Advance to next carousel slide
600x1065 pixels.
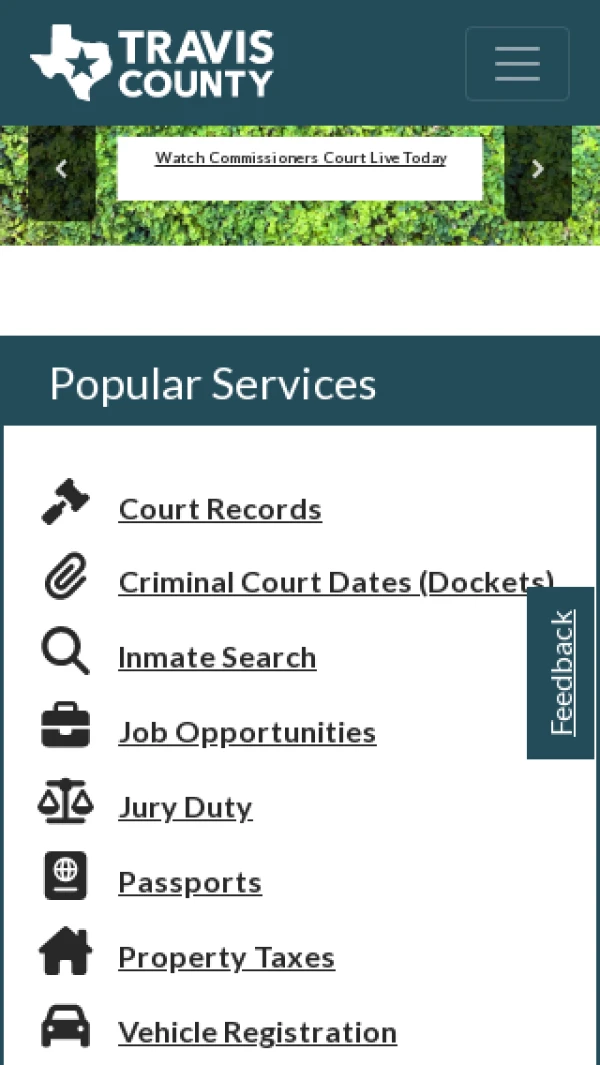[537, 170]
